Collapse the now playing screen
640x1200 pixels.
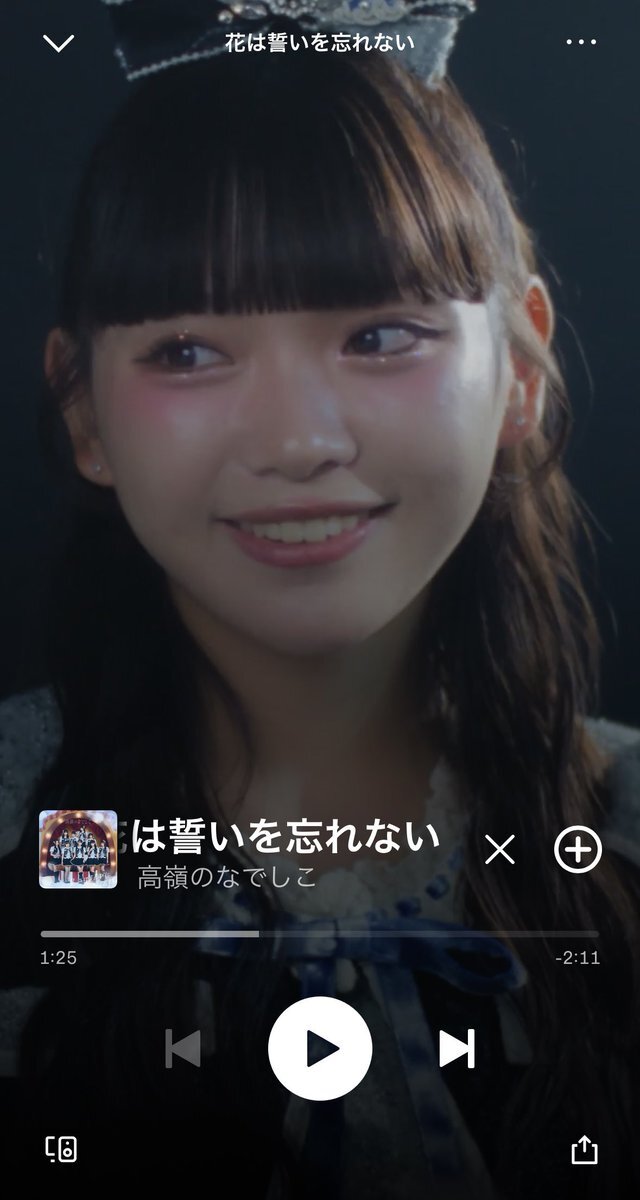click(59, 43)
